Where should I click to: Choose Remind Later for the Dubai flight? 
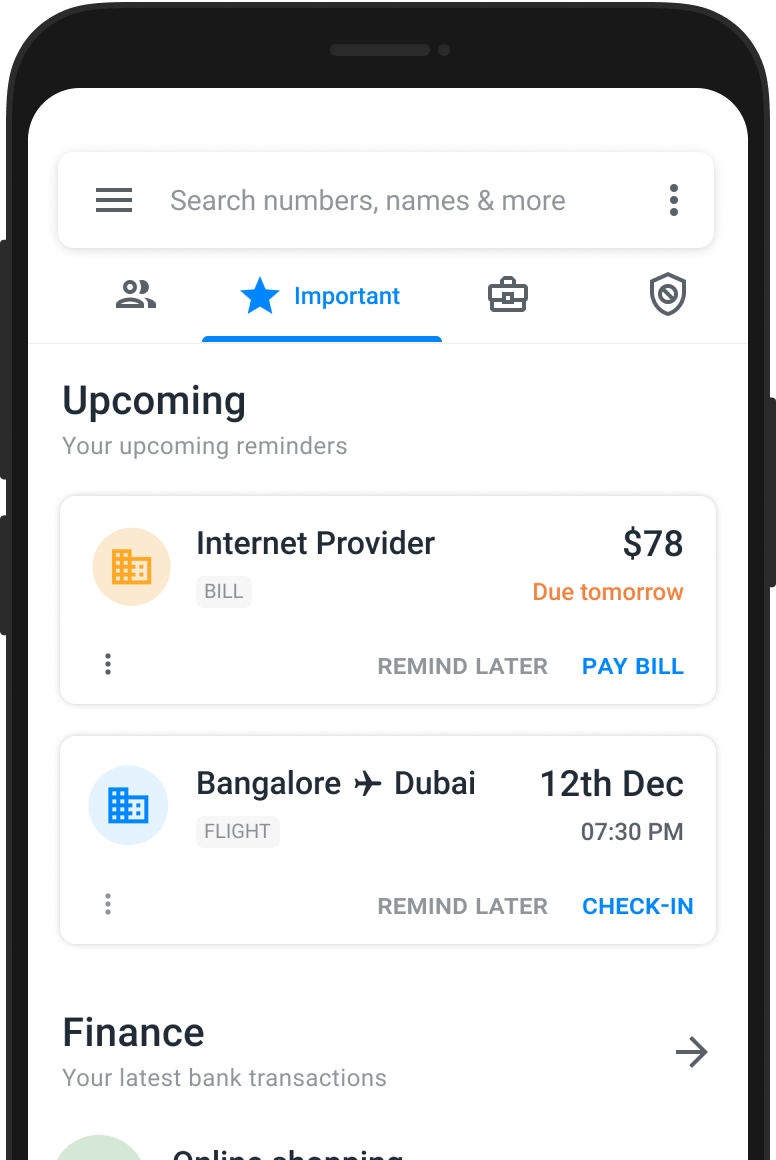coord(462,907)
